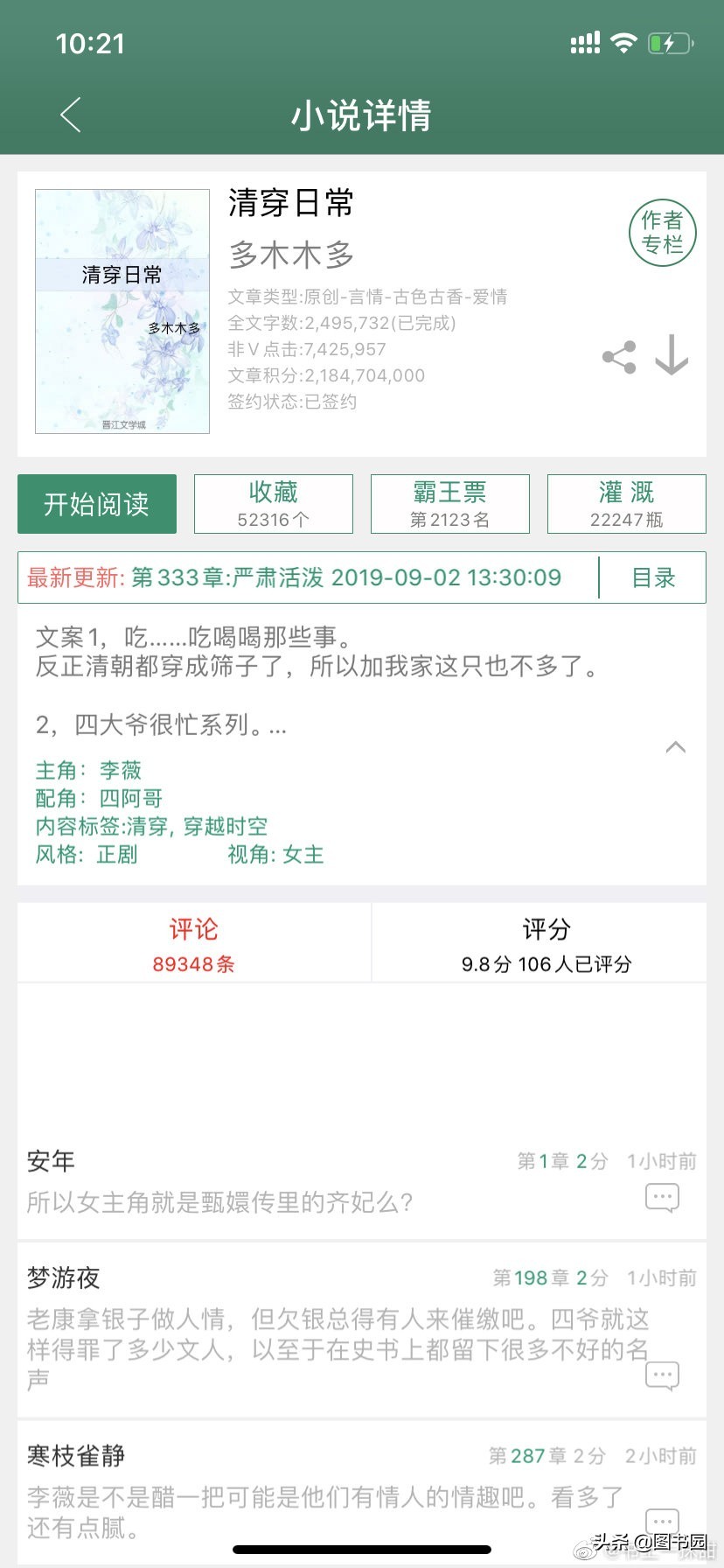
Task: Switch to the 评分 tab
Action: 546,943
